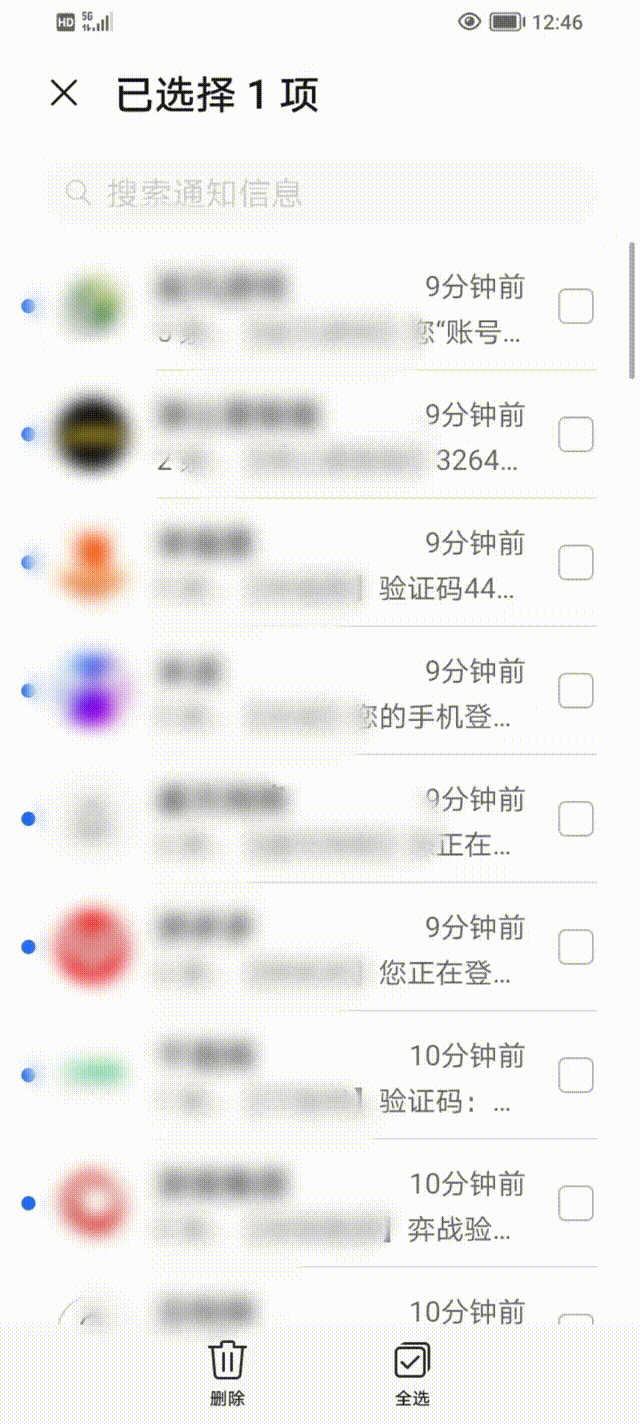
Task: Close the selection mode with X
Action: tap(64, 94)
